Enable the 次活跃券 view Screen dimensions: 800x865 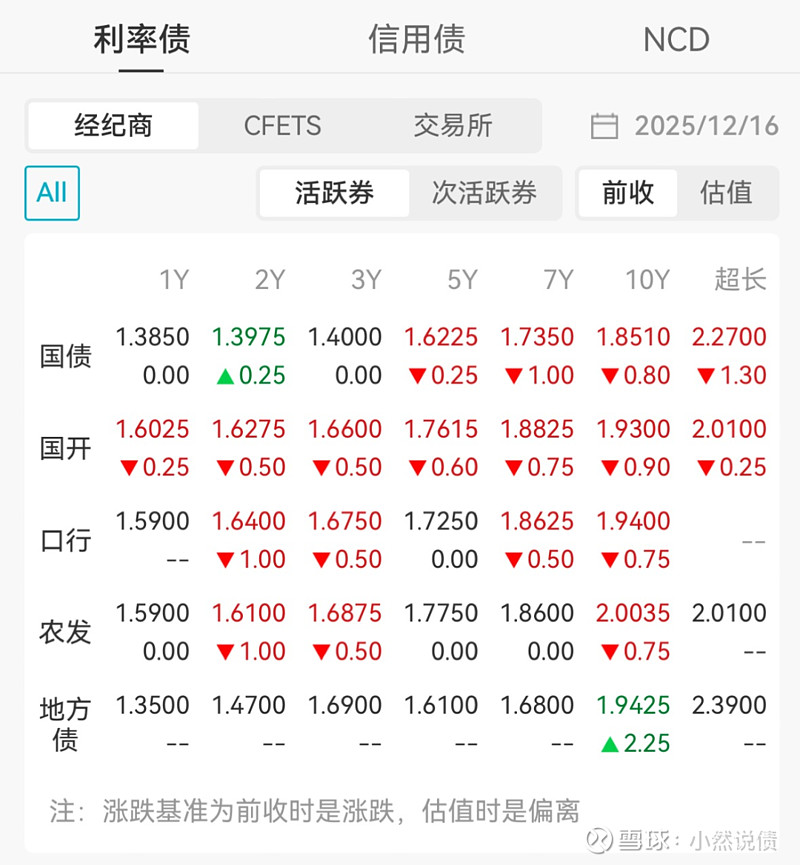pos(487,193)
